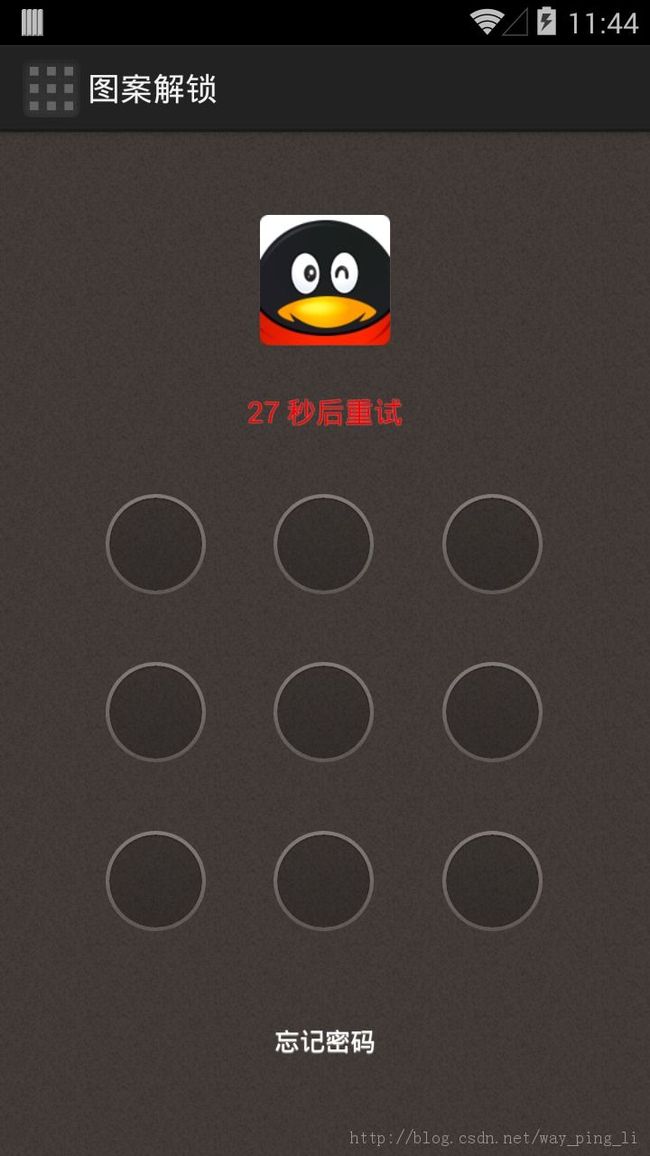Screen dimensions: 650x1156
Task: Select the bottom-middle pattern dot
Action: tap(324, 881)
